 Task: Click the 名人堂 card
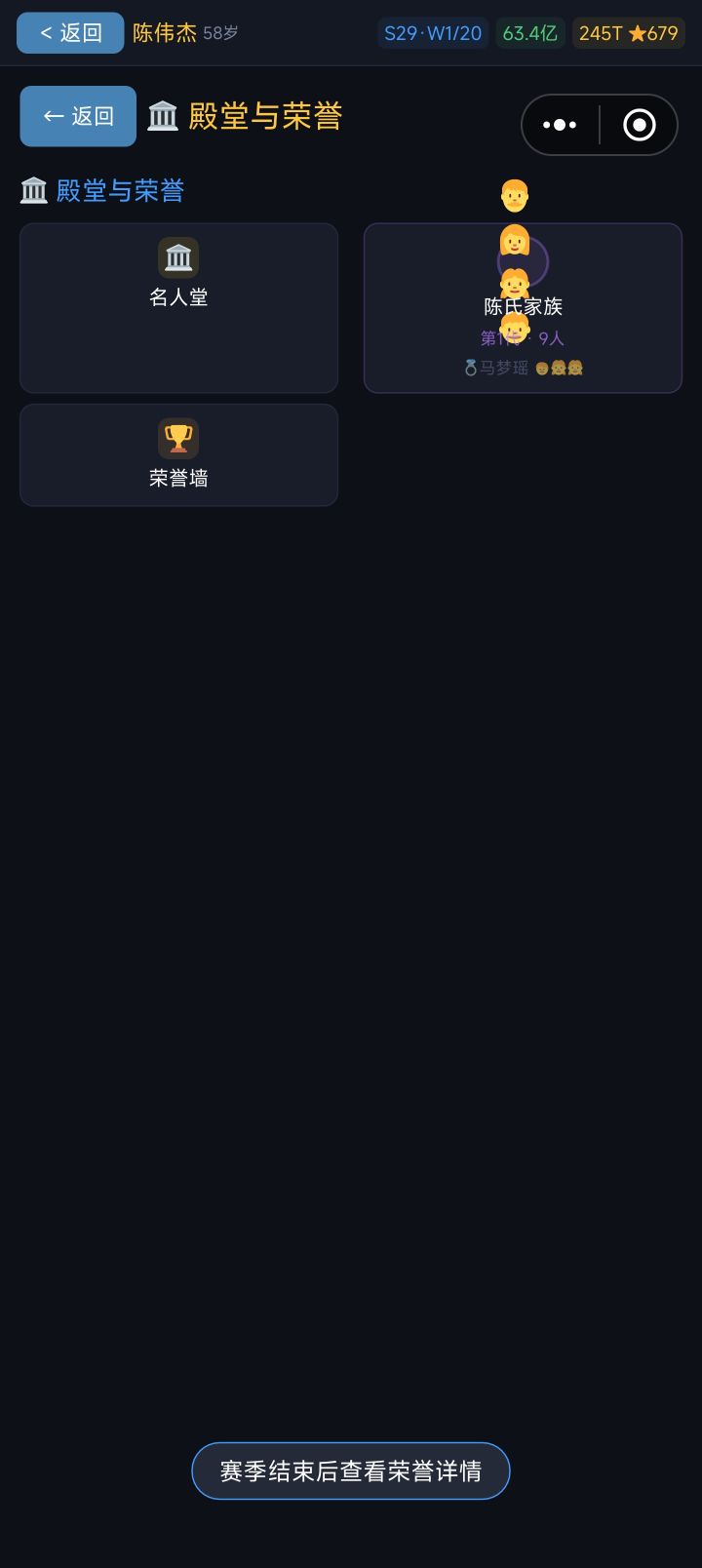tap(178, 307)
